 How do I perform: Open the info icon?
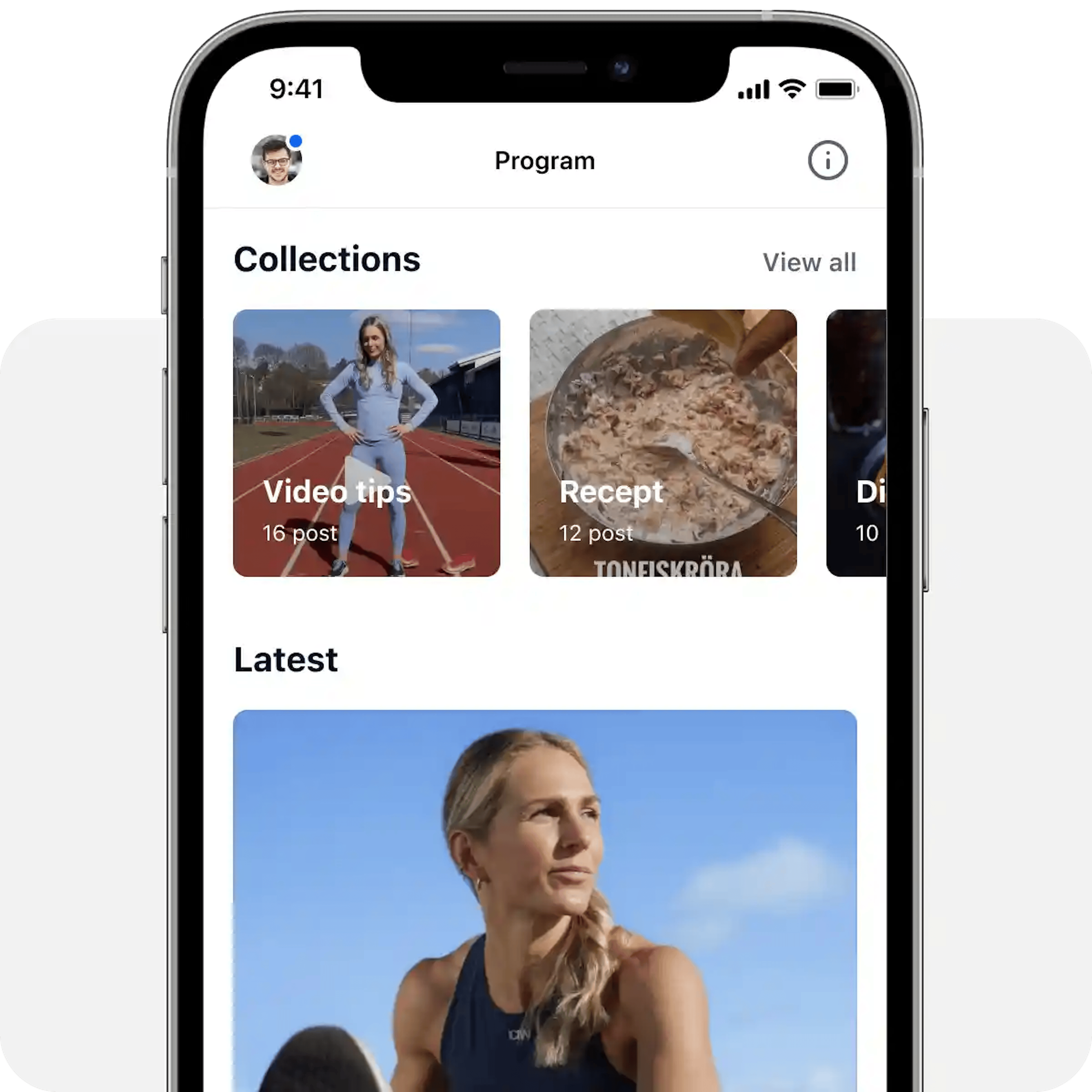tap(827, 160)
